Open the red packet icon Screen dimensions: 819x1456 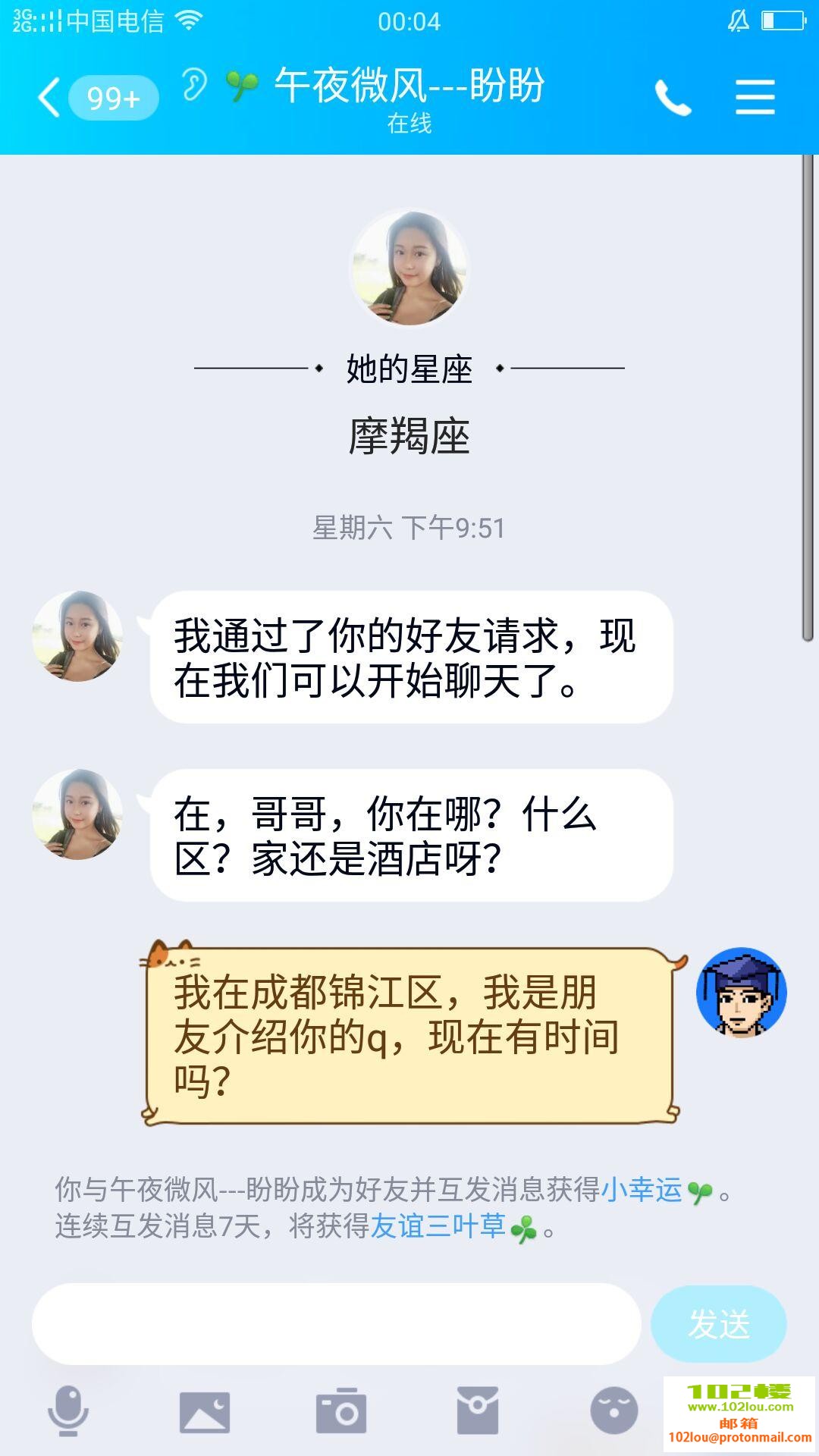(x=478, y=1411)
